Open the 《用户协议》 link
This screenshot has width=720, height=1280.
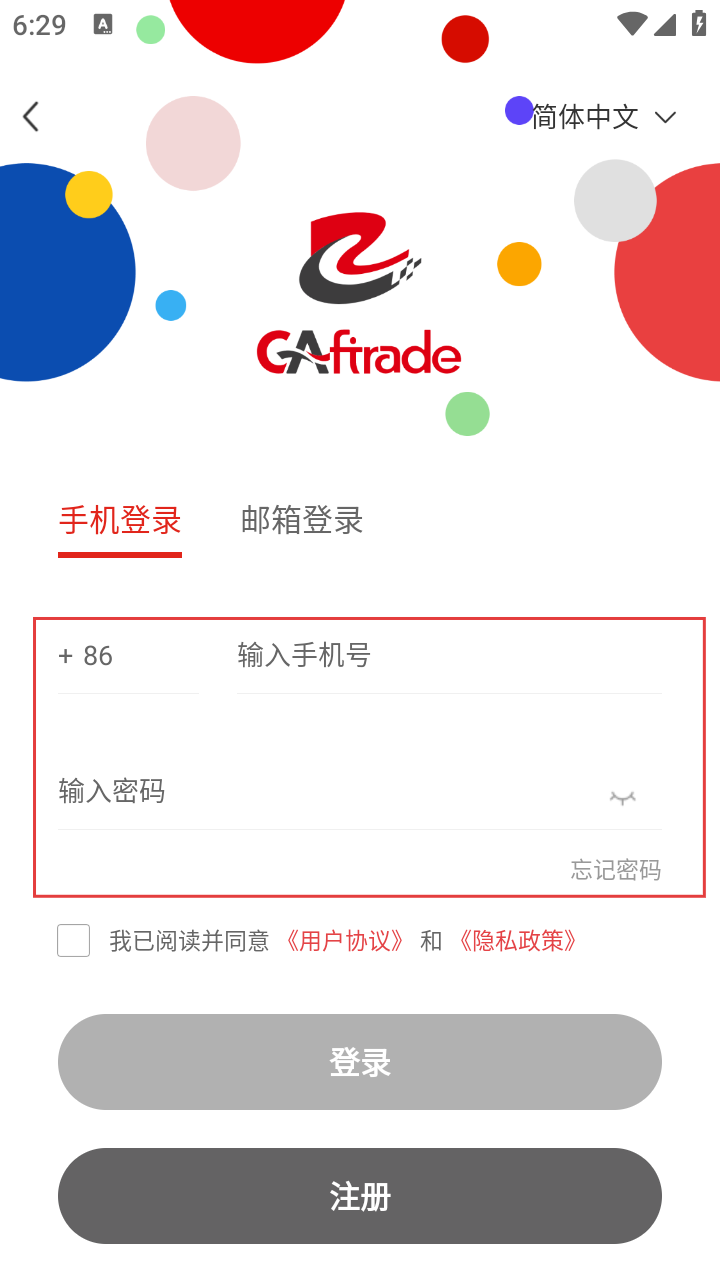coord(345,941)
